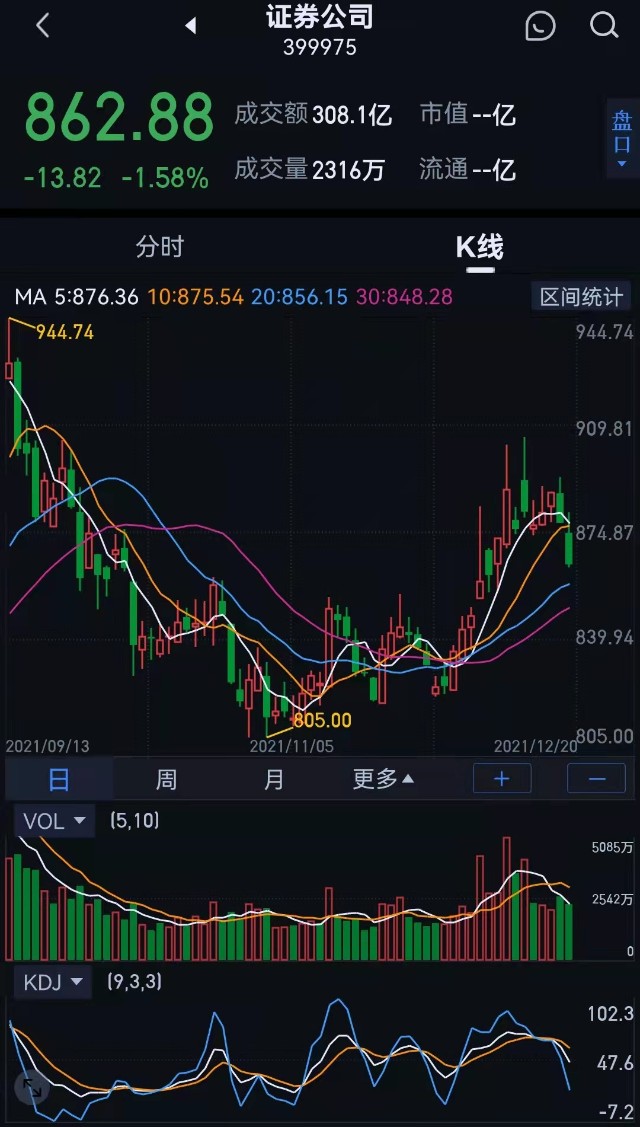Expand chart to fullscreen via corner icon
This screenshot has height=1127, width=640.
31,1087
